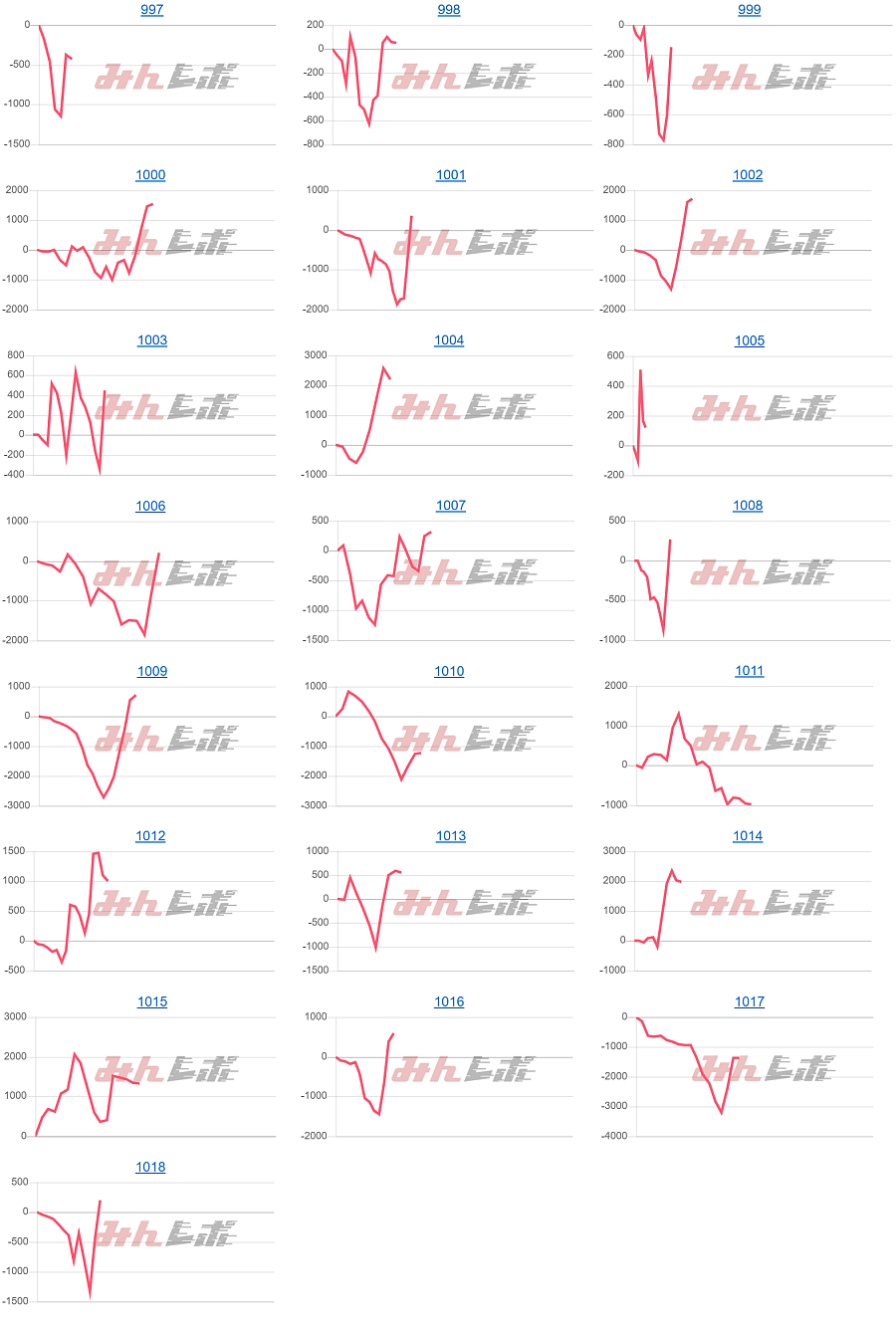The image size is (896, 1322).
Task: Open the 1001 link
Action: [451, 175]
